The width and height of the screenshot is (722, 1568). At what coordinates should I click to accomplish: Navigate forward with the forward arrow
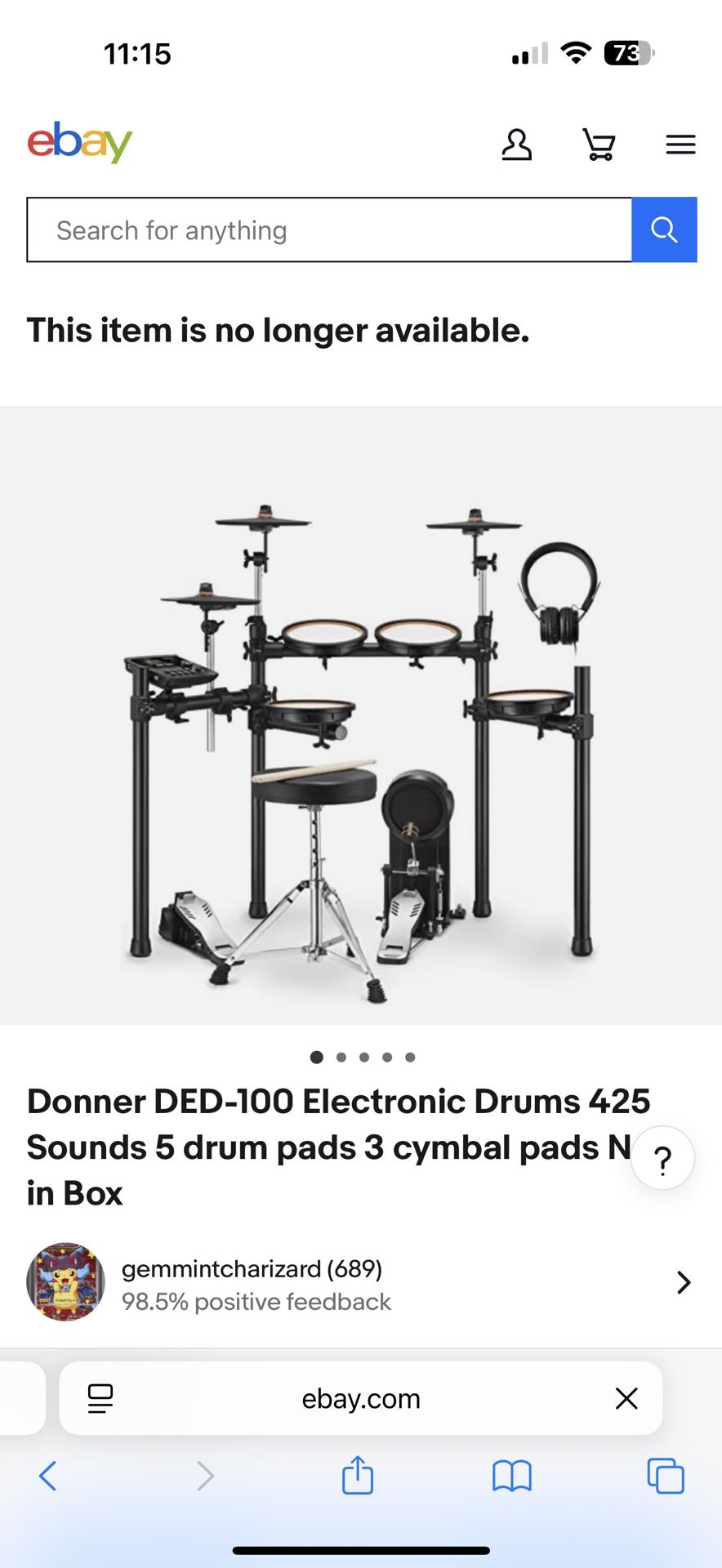204,1476
